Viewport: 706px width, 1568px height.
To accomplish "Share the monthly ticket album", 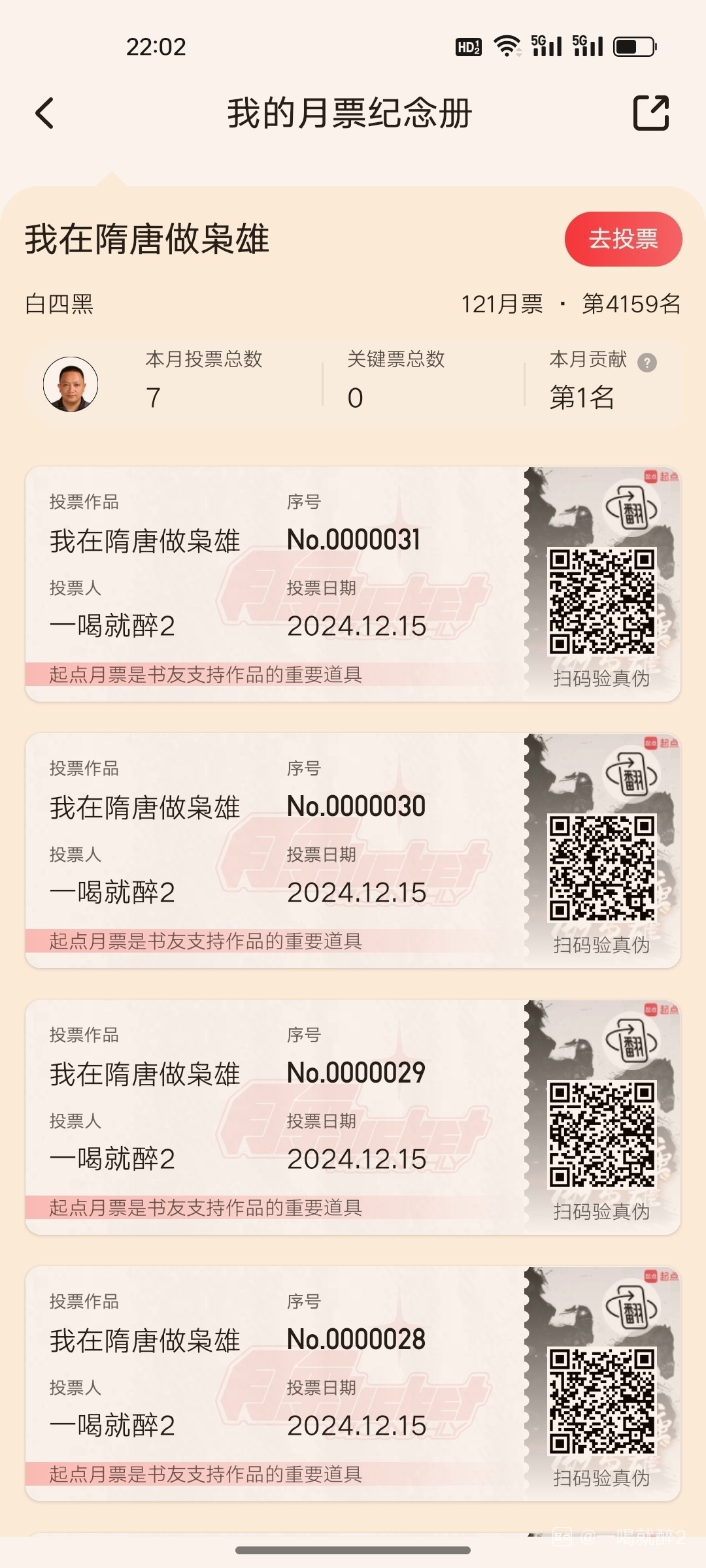I will [x=651, y=113].
